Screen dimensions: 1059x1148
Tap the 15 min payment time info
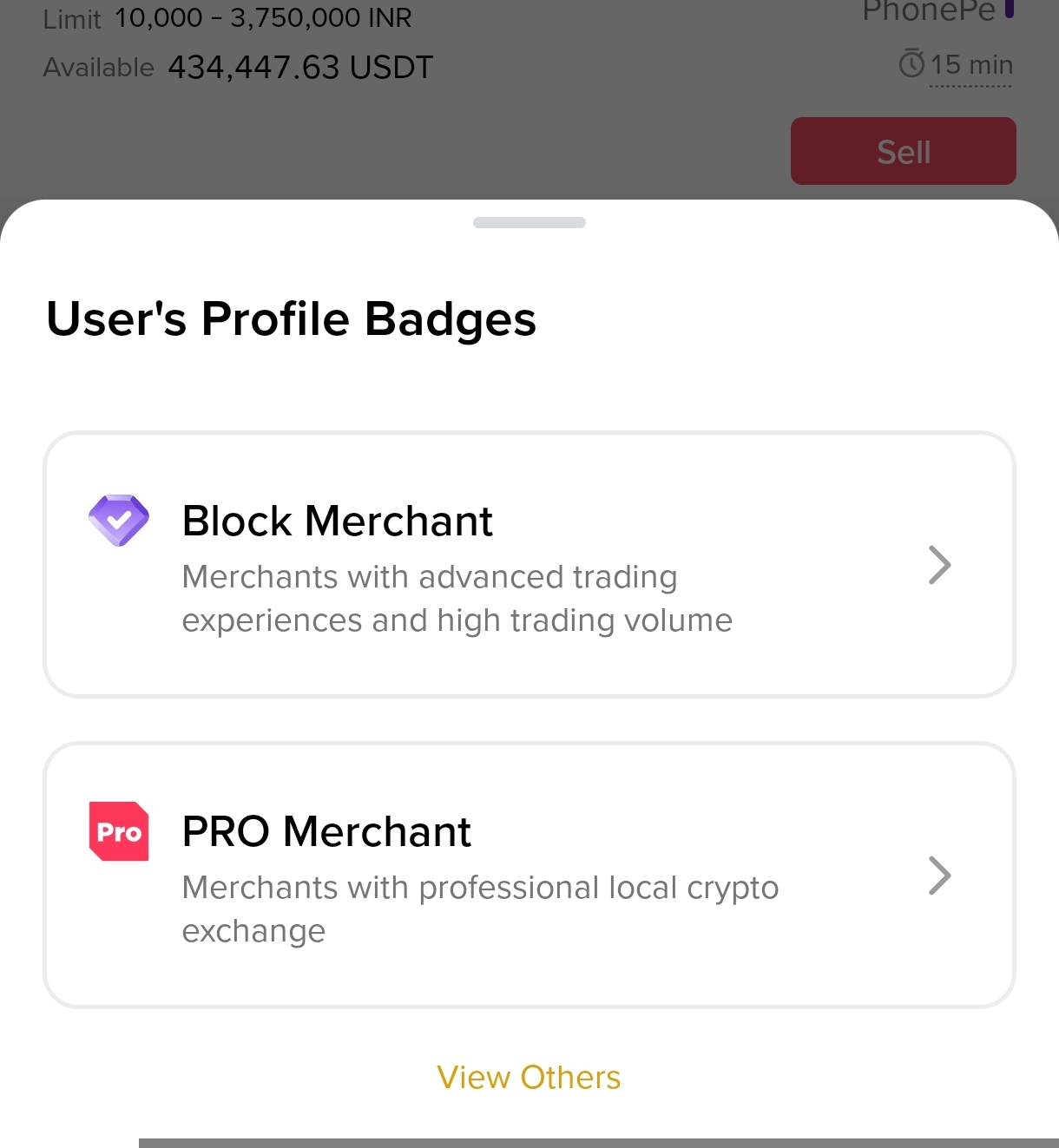pos(956,65)
